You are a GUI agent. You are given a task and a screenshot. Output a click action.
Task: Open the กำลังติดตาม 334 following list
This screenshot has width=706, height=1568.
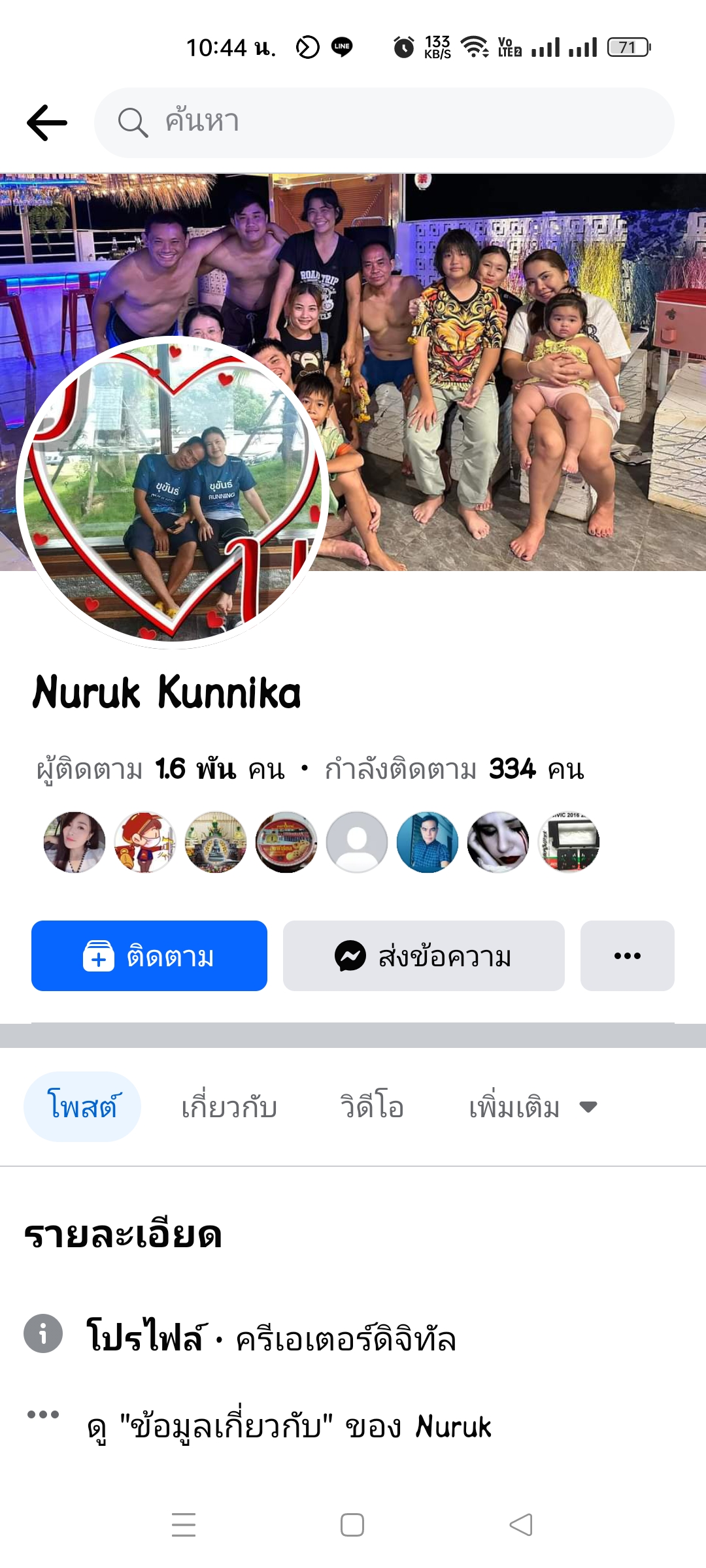pyautogui.click(x=454, y=770)
